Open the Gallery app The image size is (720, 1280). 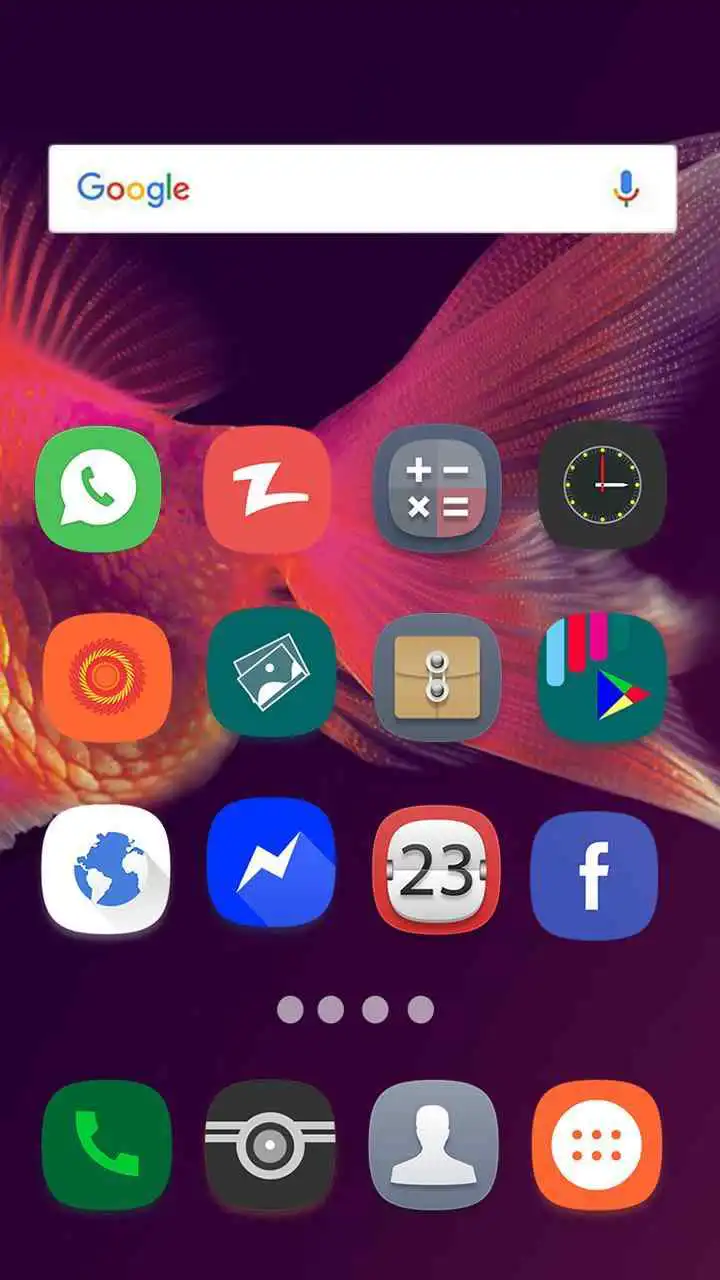(x=271, y=672)
